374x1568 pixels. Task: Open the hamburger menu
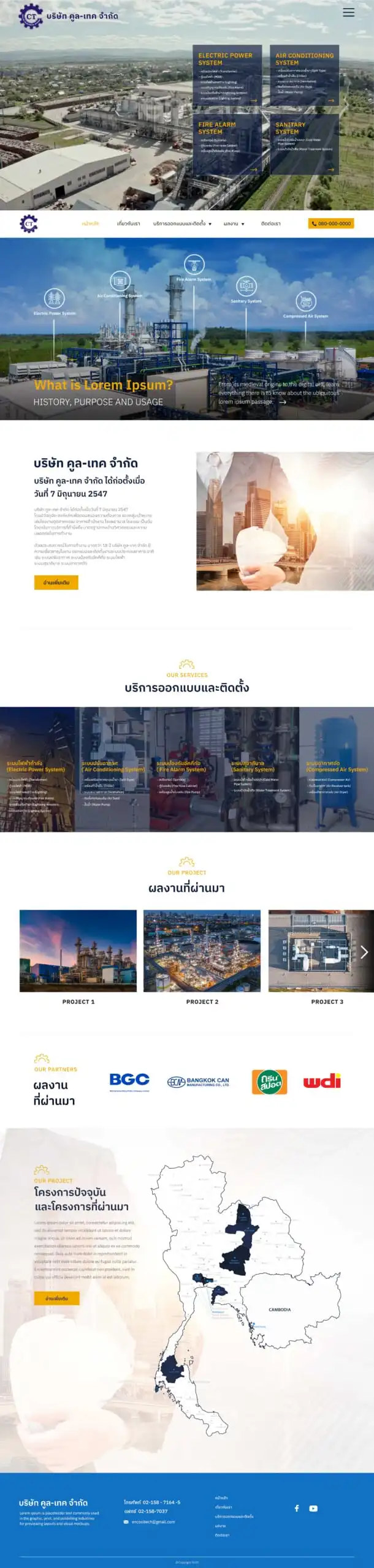click(x=348, y=12)
